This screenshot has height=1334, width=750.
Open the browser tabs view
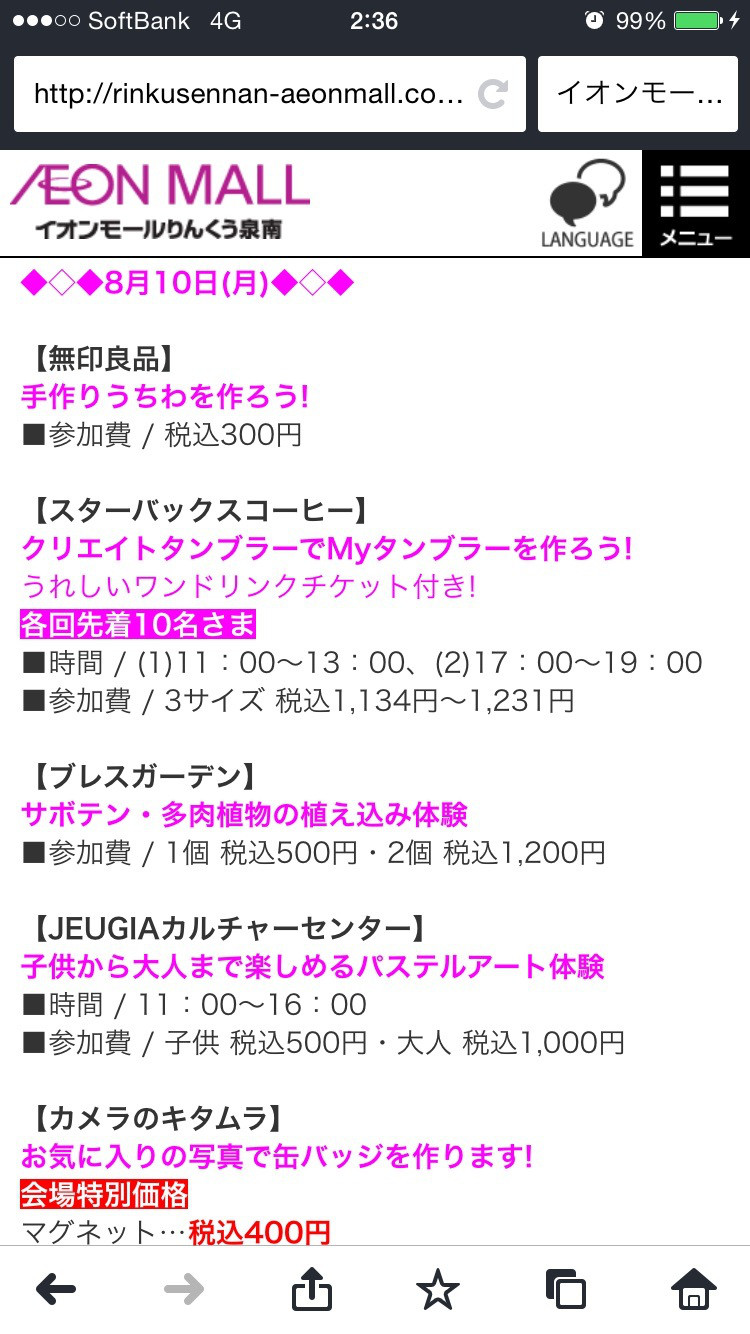(565, 1289)
